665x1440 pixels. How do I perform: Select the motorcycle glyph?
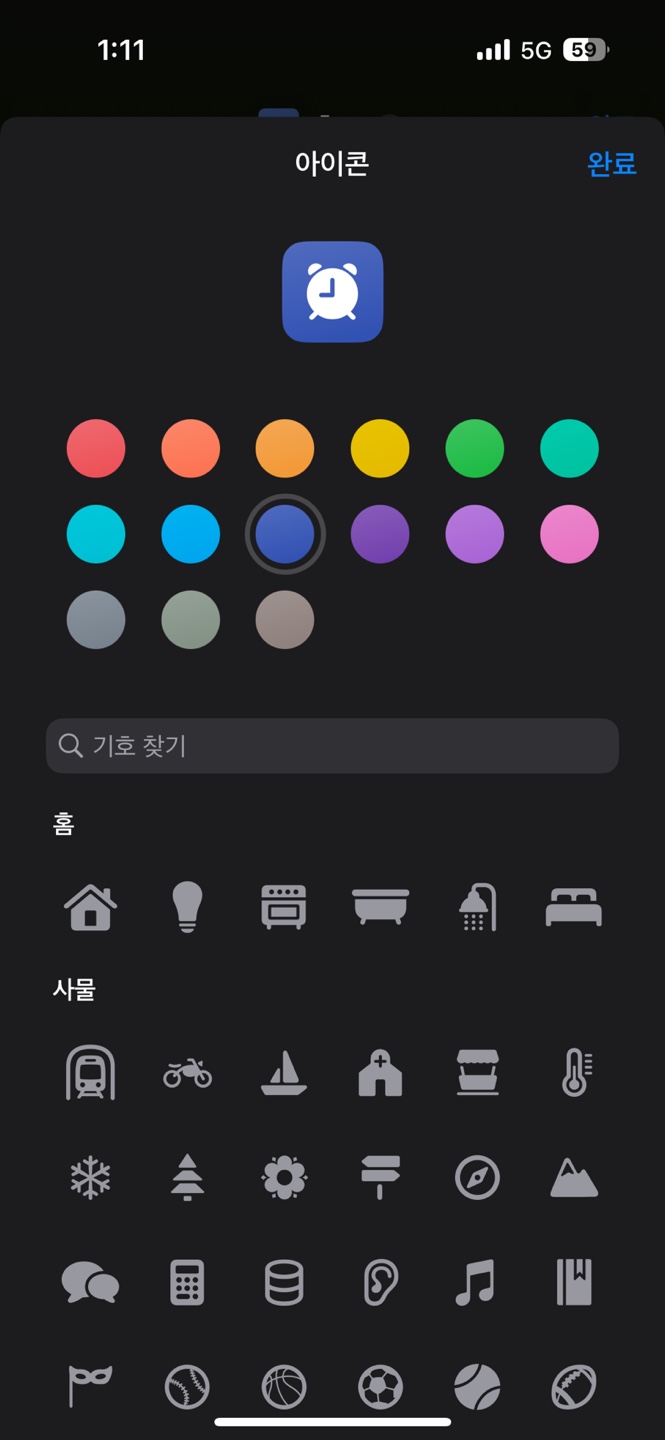[187, 1073]
